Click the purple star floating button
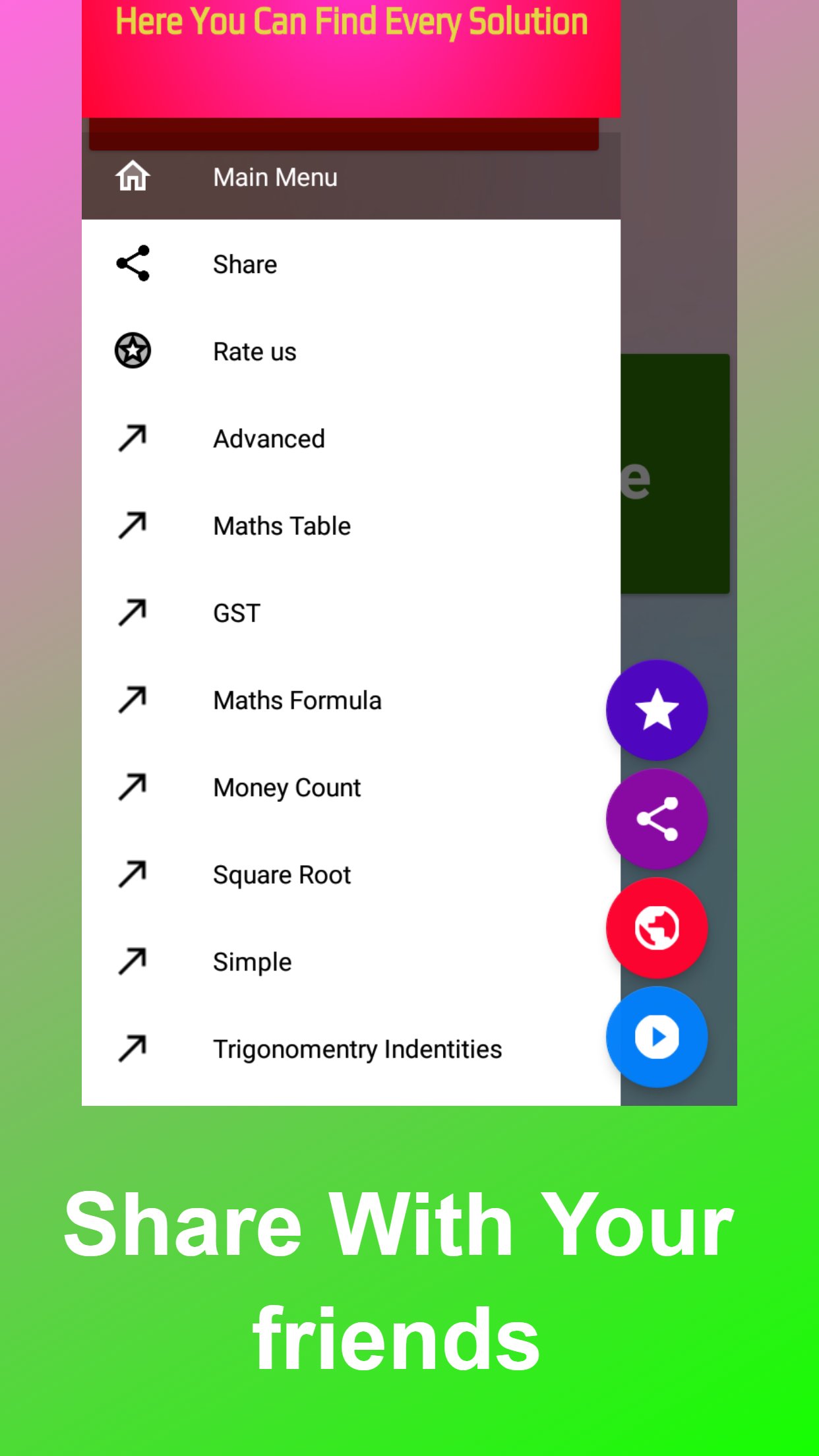The height and width of the screenshot is (1456, 819). coord(657,709)
